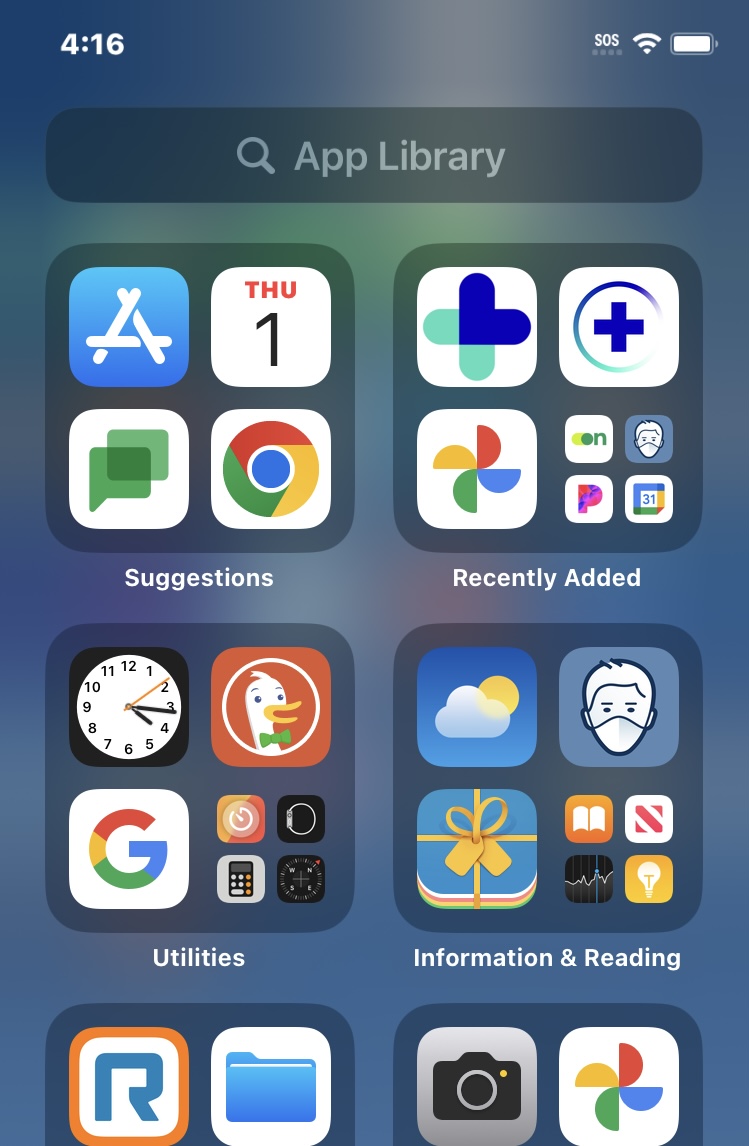
Task: Launch Google Chat from Suggestions
Action: (x=129, y=468)
